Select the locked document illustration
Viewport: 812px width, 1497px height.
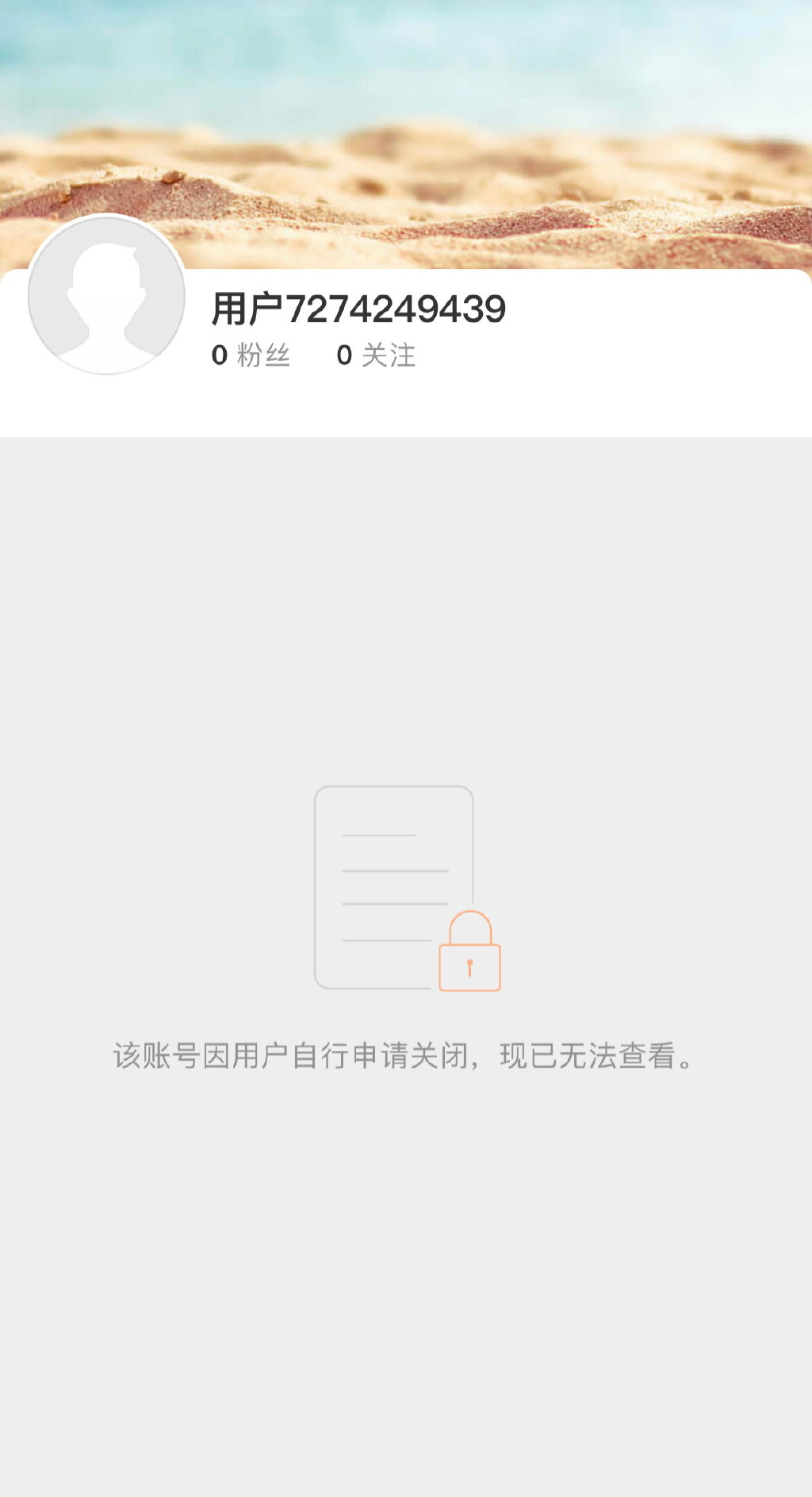tap(394, 885)
